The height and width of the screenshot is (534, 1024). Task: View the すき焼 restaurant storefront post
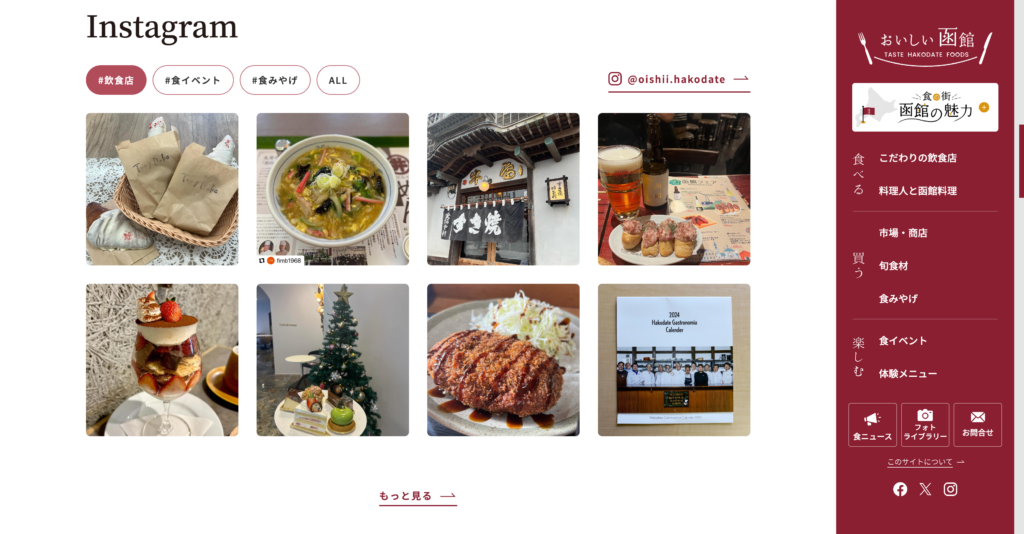point(503,189)
